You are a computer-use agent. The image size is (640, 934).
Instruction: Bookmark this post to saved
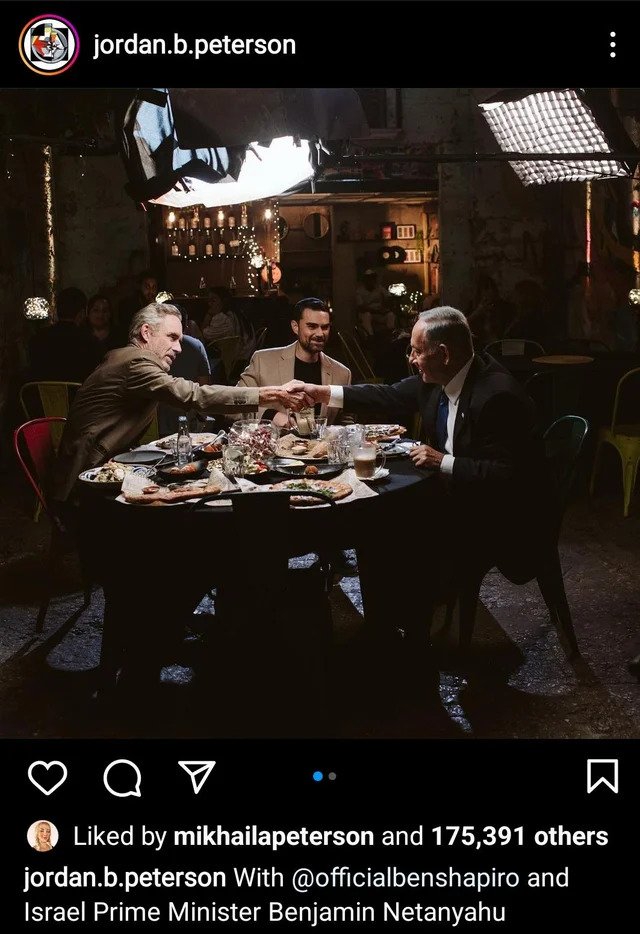coord(601,776)
